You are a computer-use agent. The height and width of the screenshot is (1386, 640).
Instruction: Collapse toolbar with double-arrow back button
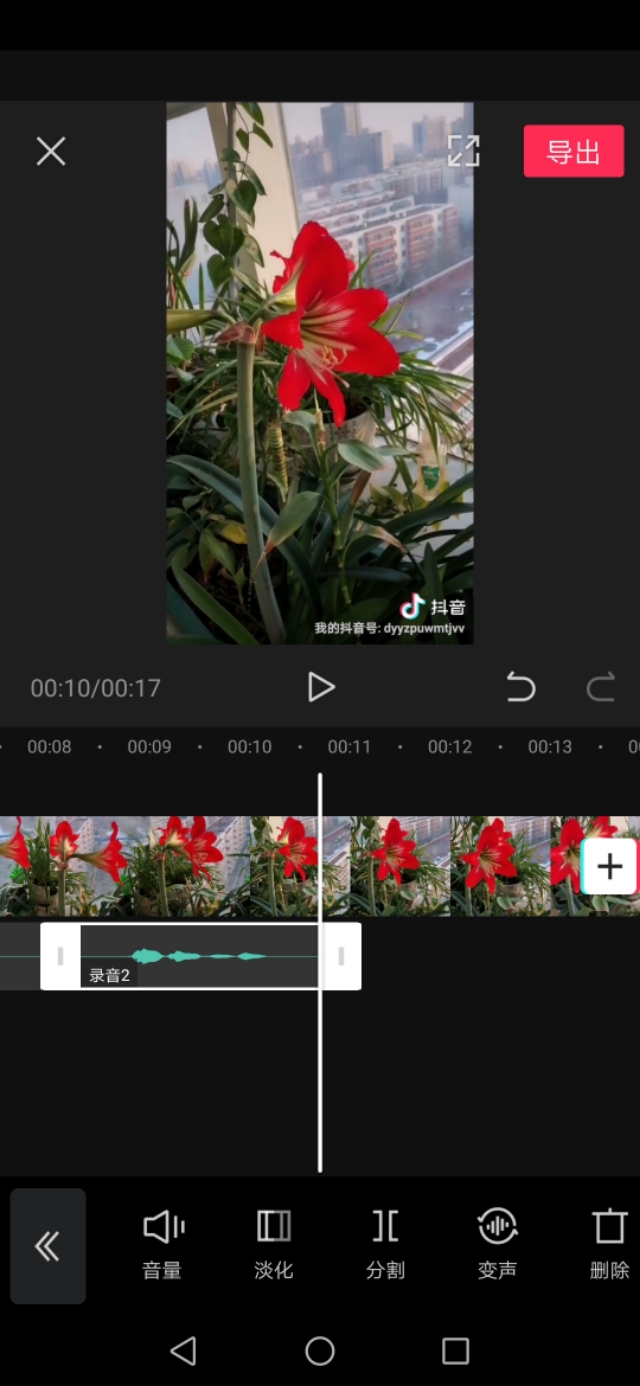pos(48,1245)
